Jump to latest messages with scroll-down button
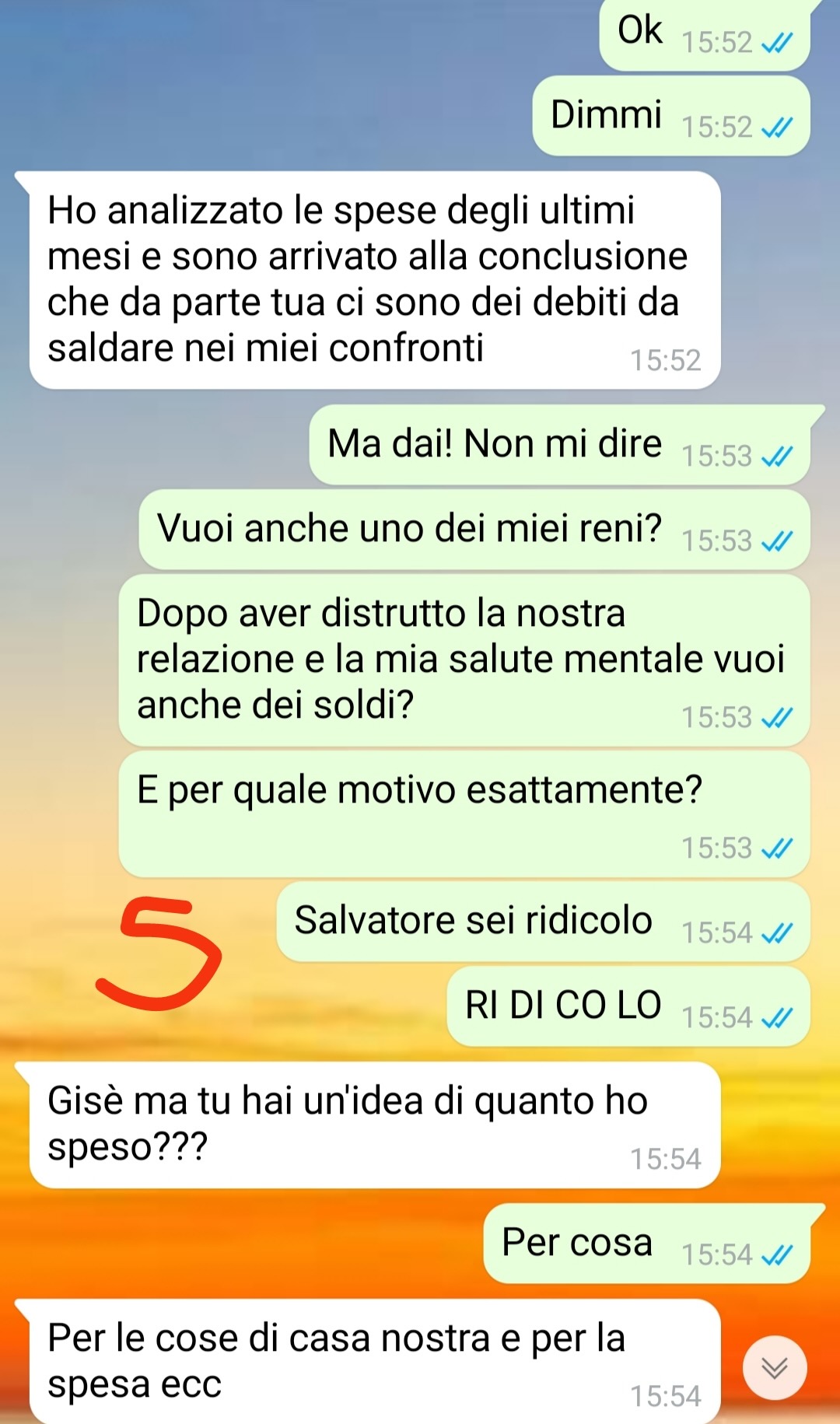Screen dimensions: 840x1424 pos(775,1367)
